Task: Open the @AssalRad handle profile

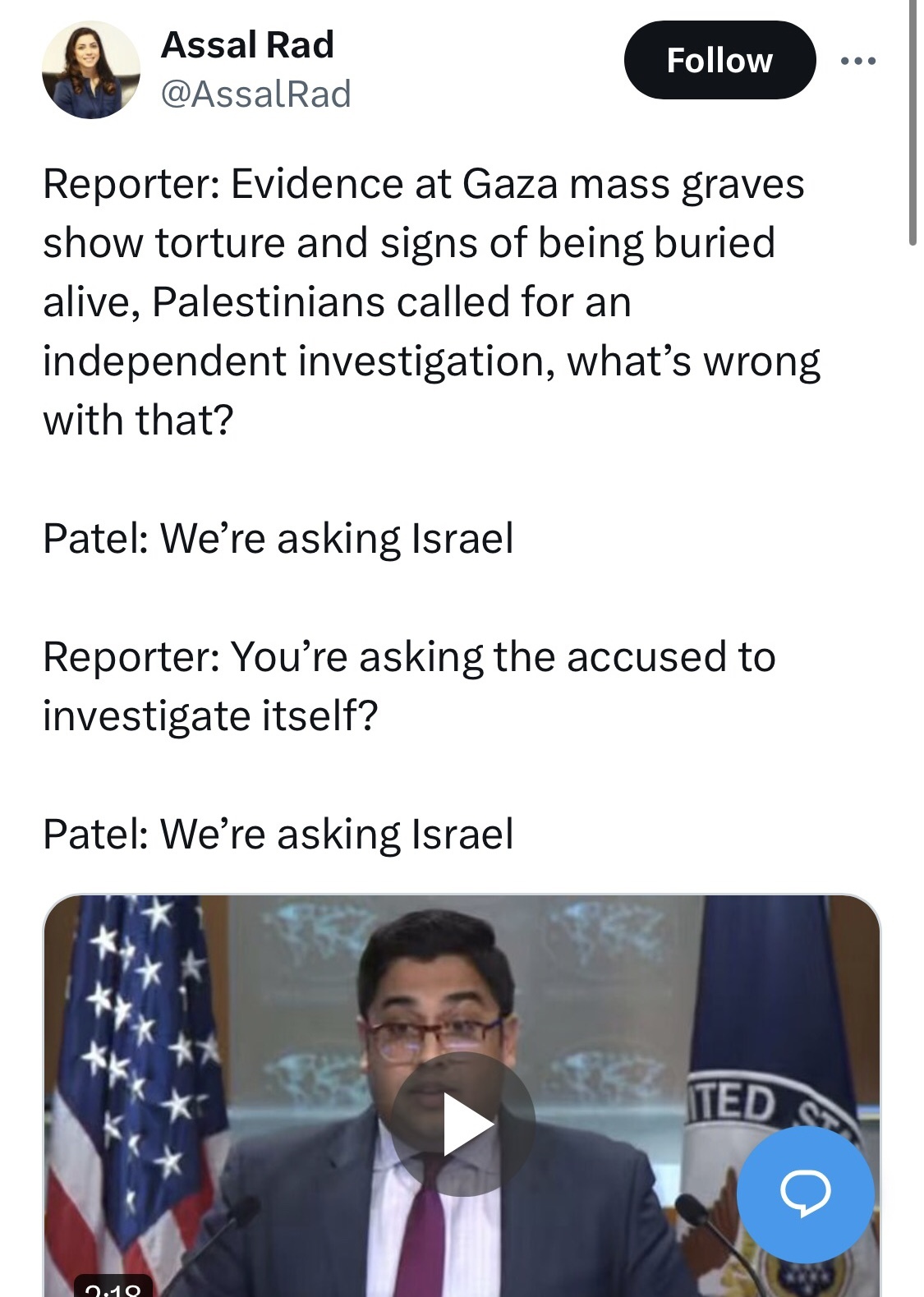Action: coord(256,94)
